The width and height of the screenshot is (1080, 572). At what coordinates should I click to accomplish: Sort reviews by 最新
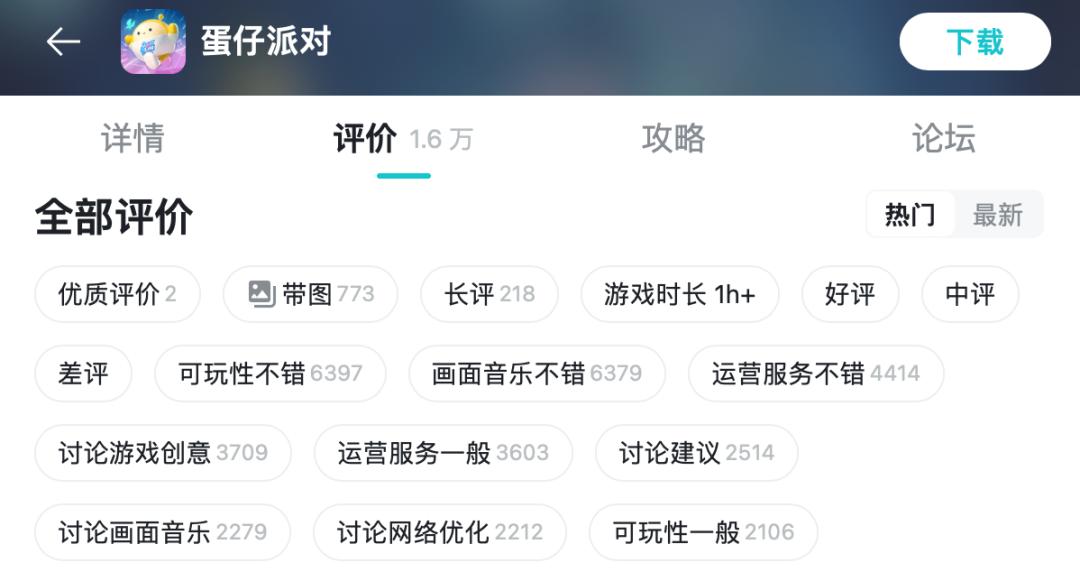997,215
